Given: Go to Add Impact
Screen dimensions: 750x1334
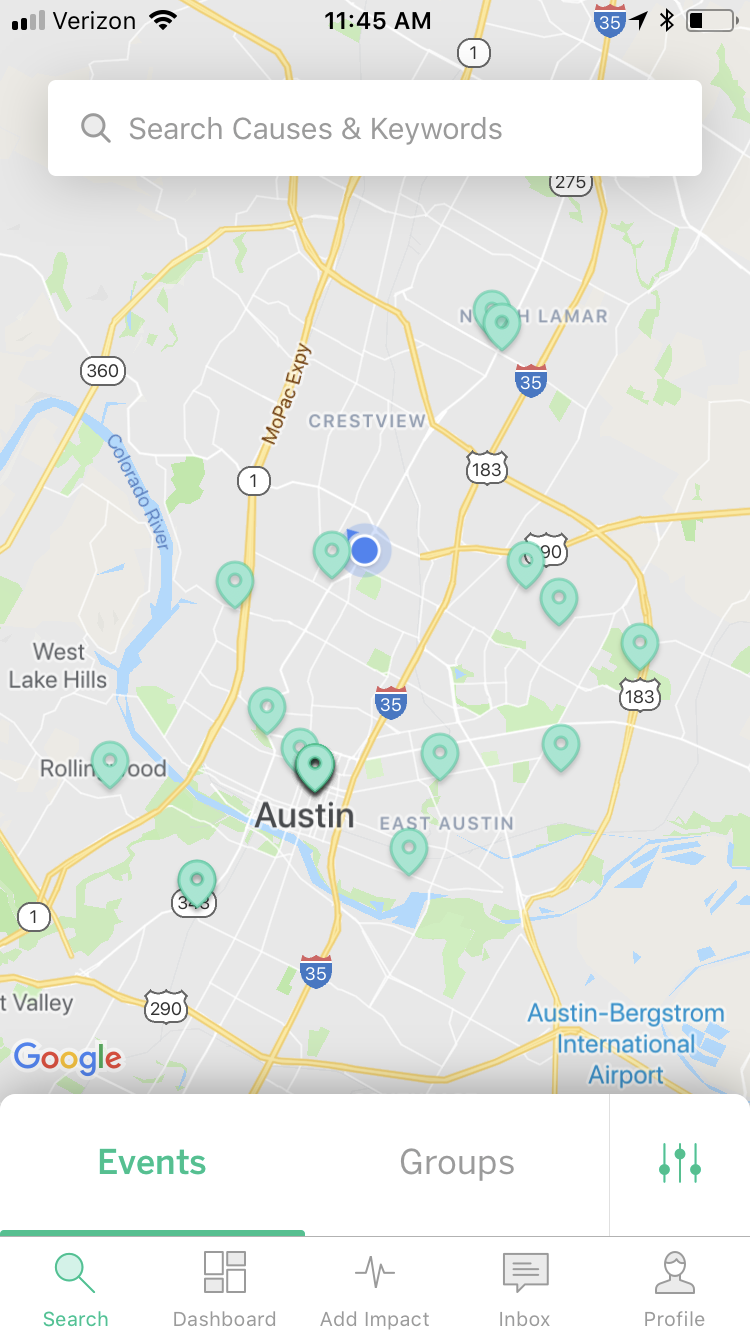Looking at the screenshot, I should click(375, 1290).
